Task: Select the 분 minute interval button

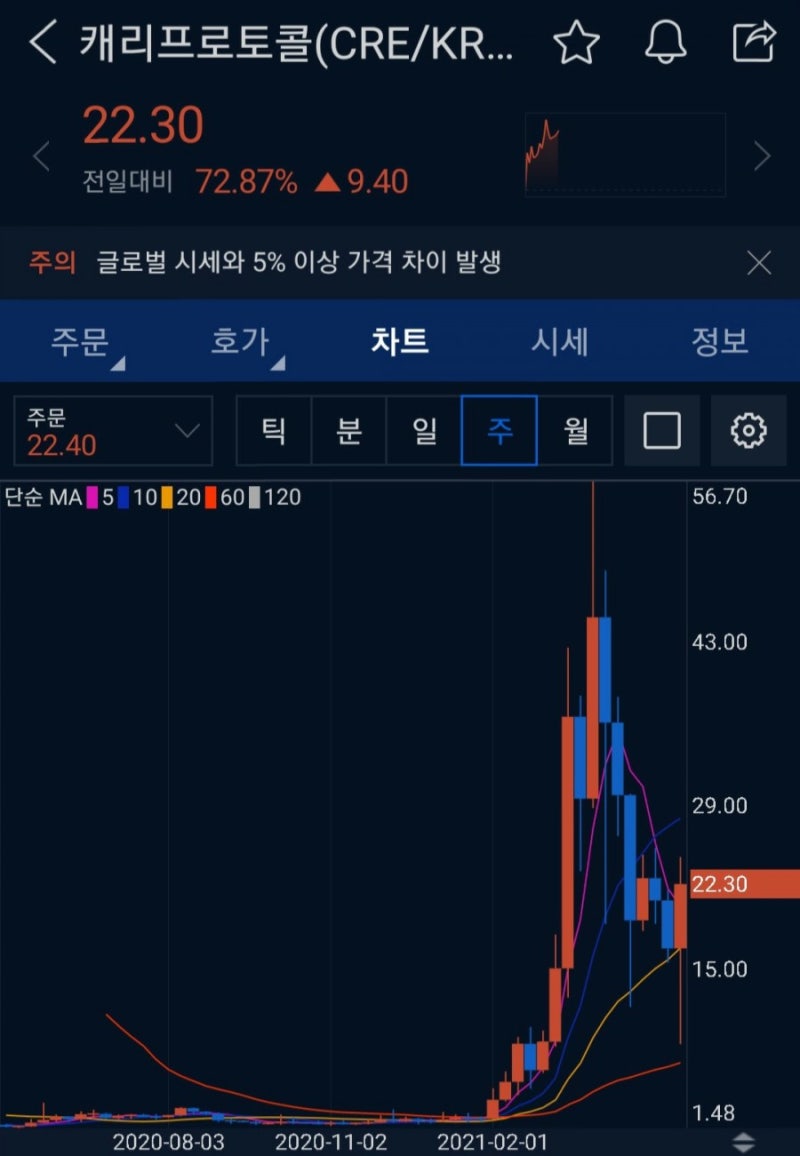Action: tap(348, 431)
